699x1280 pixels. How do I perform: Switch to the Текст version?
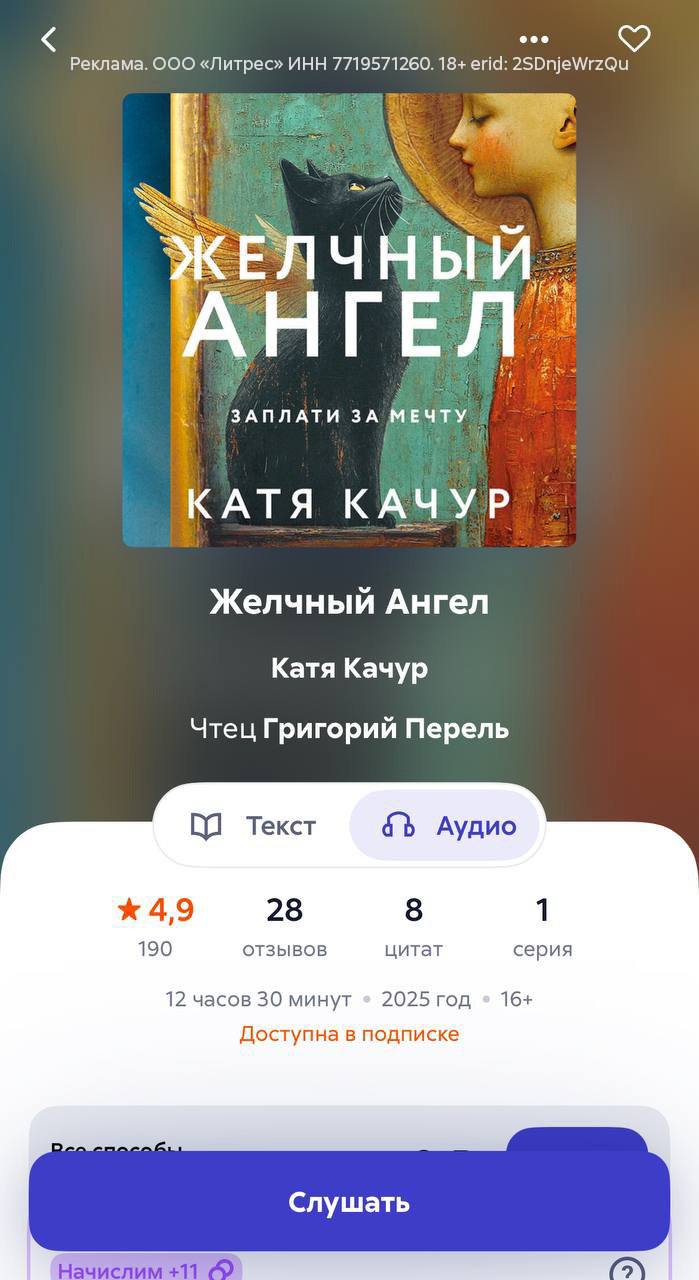click(254, 826)
